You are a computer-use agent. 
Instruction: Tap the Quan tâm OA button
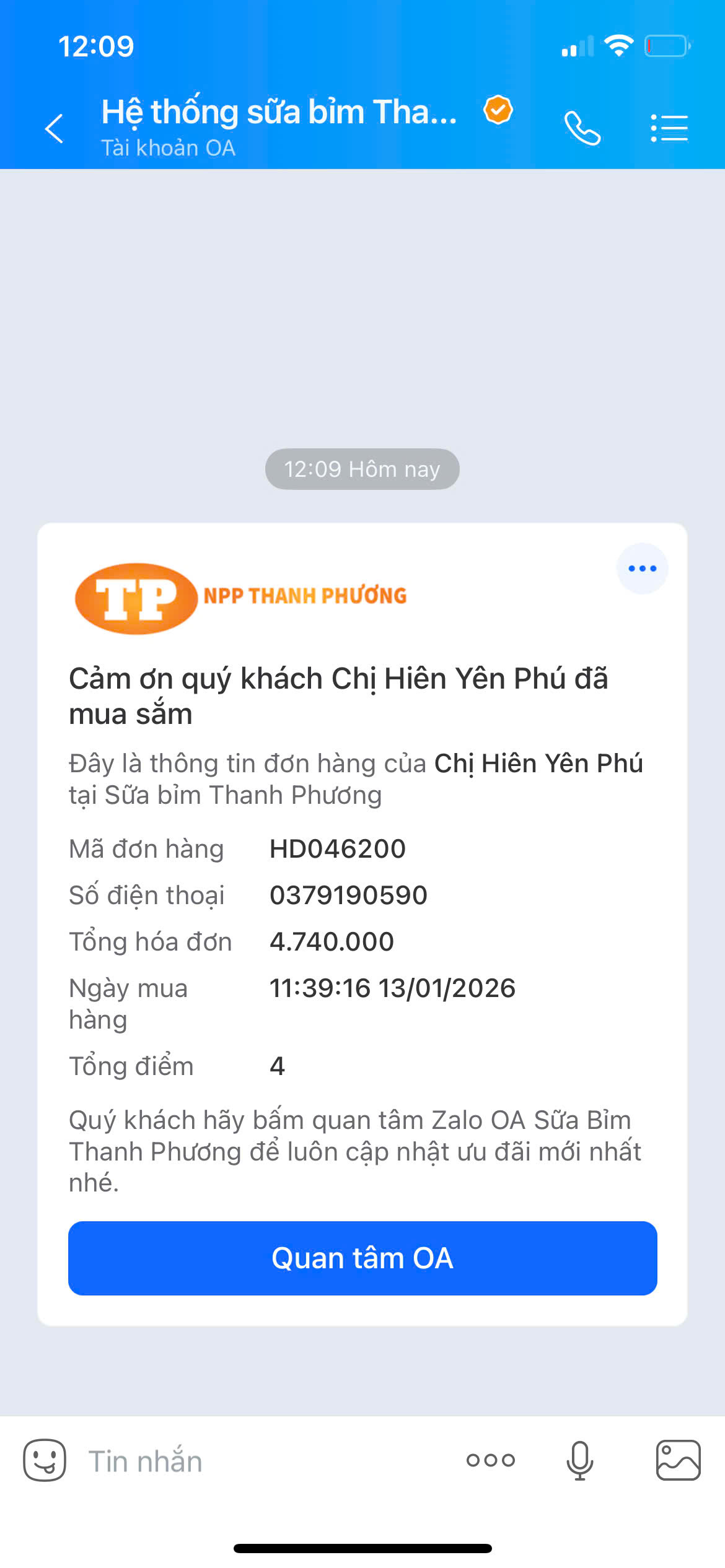pos(362,1258)
